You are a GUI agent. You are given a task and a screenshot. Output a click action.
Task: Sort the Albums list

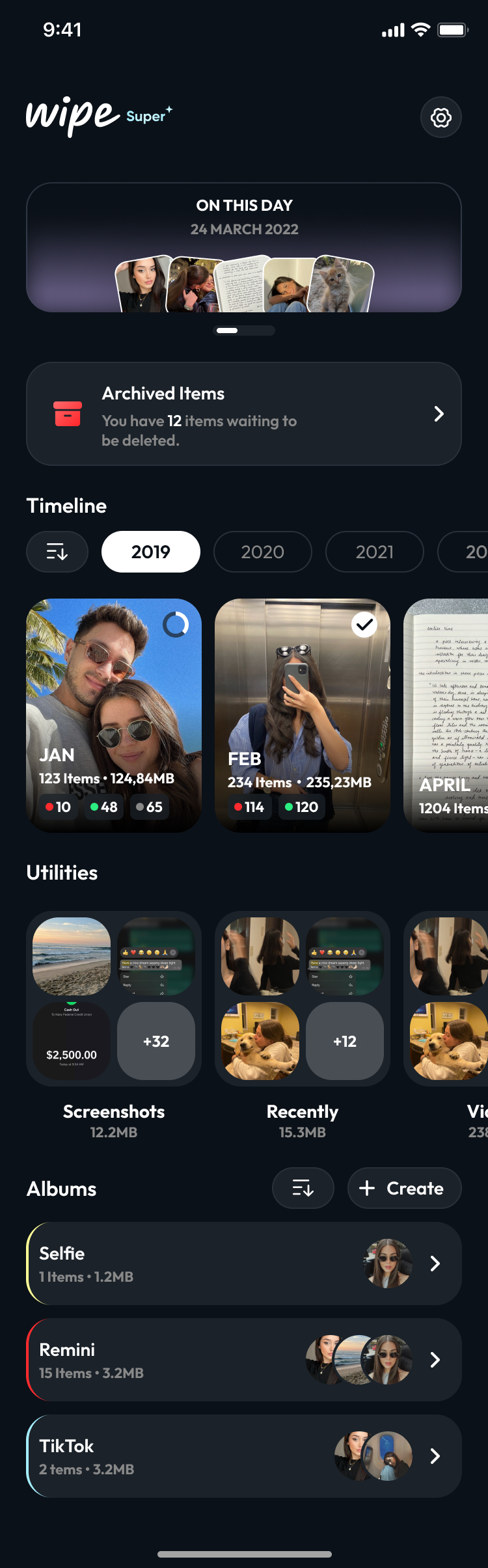point(303,1188)
